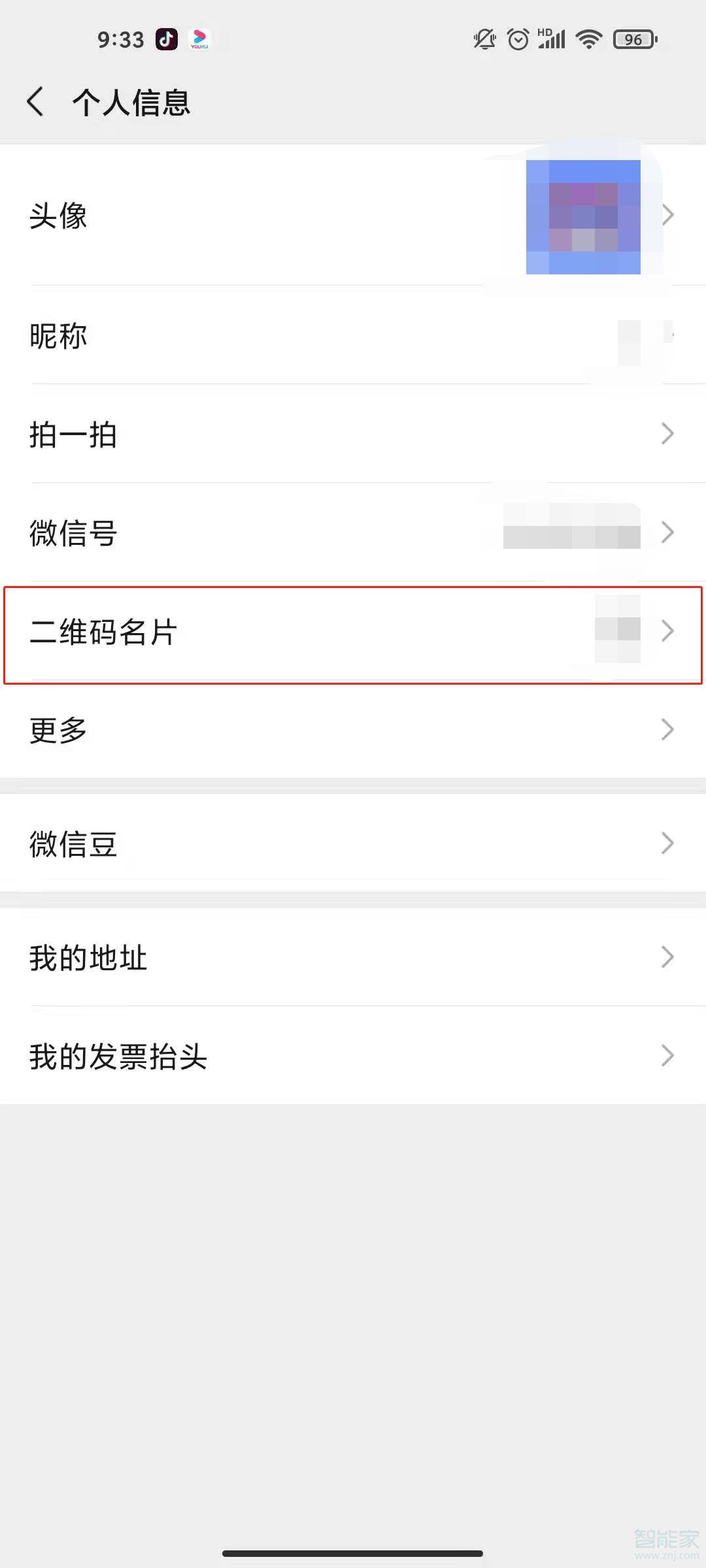Open 拍一拍 settings
Screen dimensions: 706x1568
coord(353,434)
